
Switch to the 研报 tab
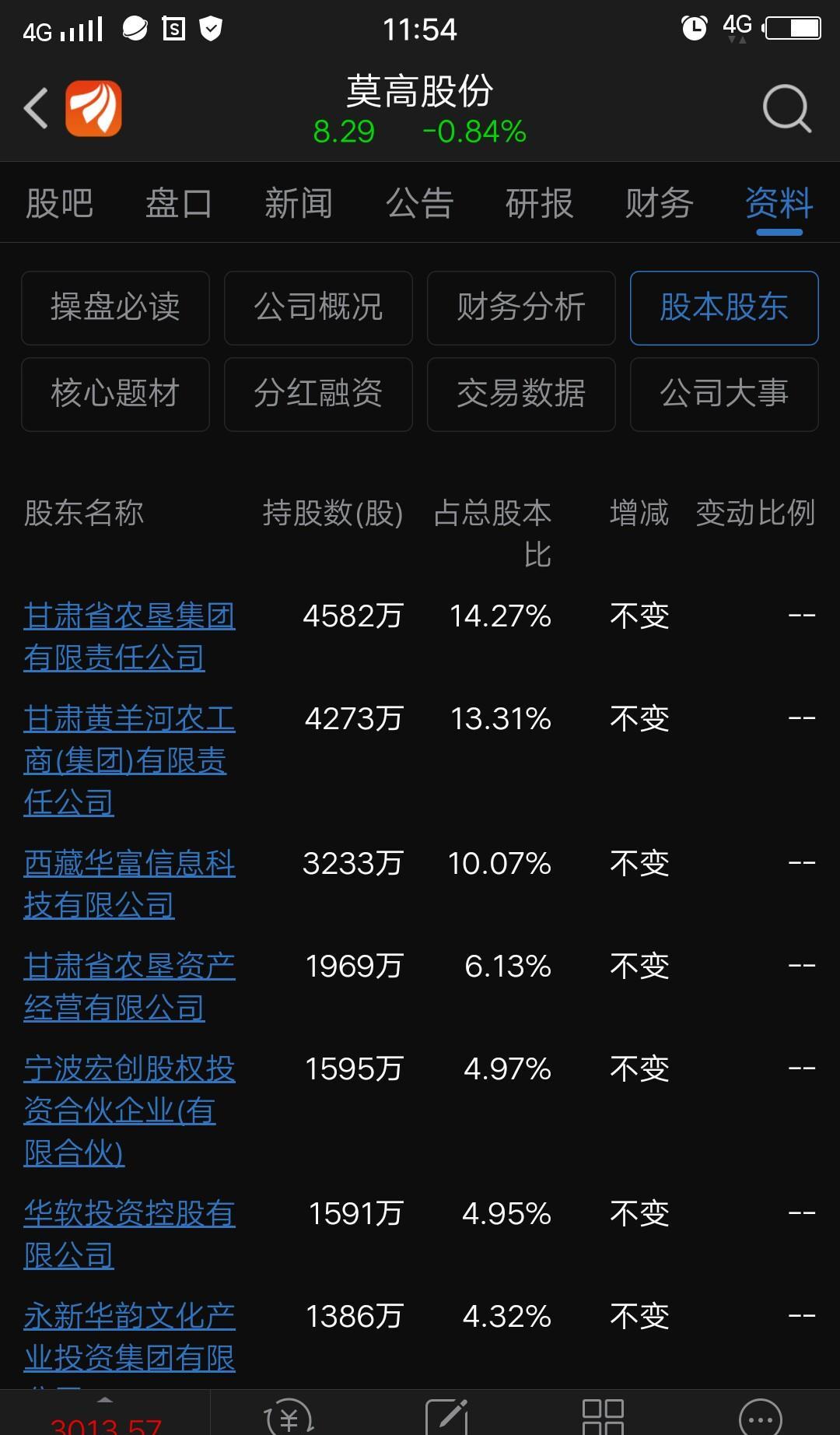click(539, 203)
